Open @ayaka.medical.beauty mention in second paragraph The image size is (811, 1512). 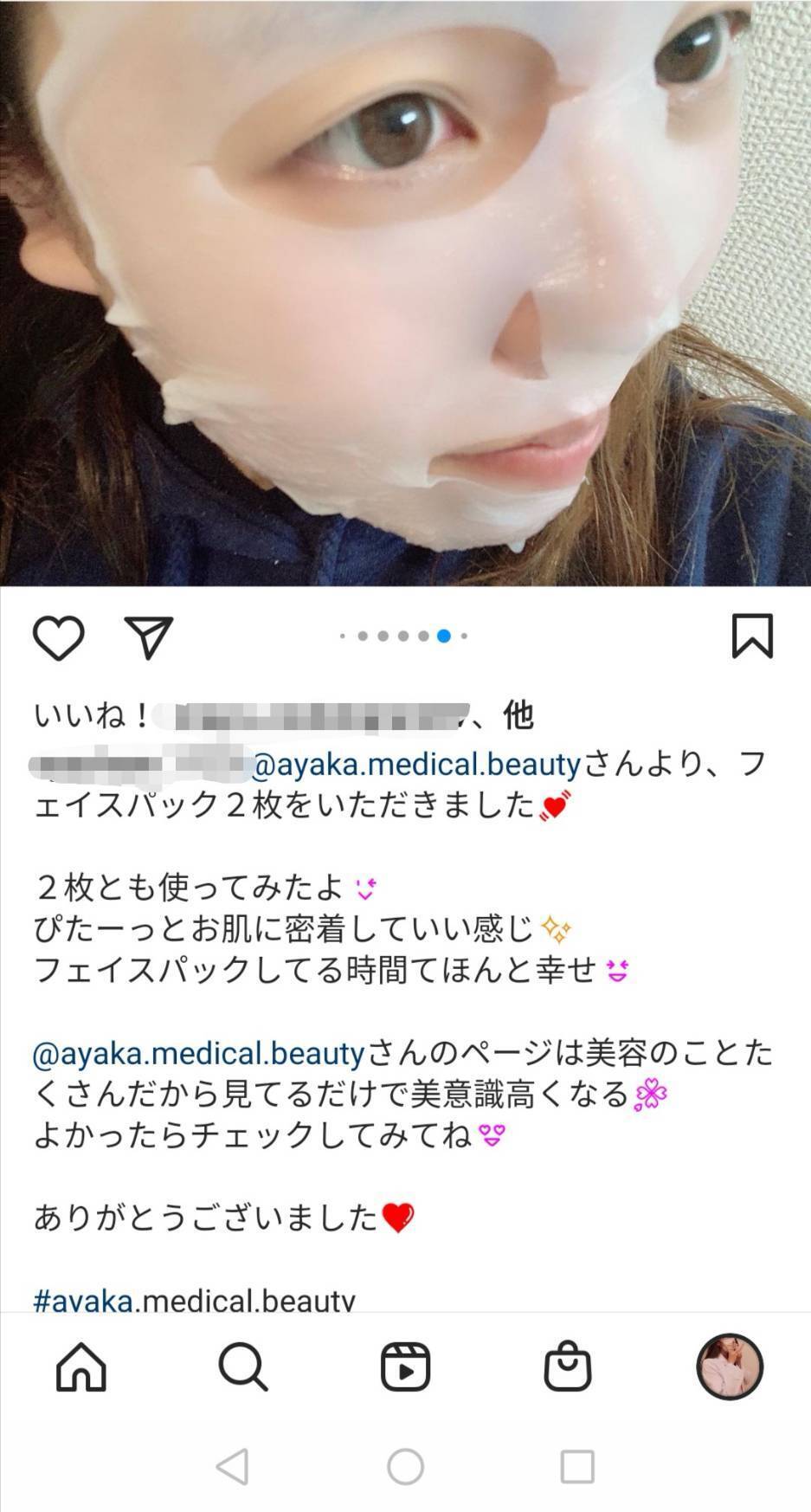point(199,1053)
